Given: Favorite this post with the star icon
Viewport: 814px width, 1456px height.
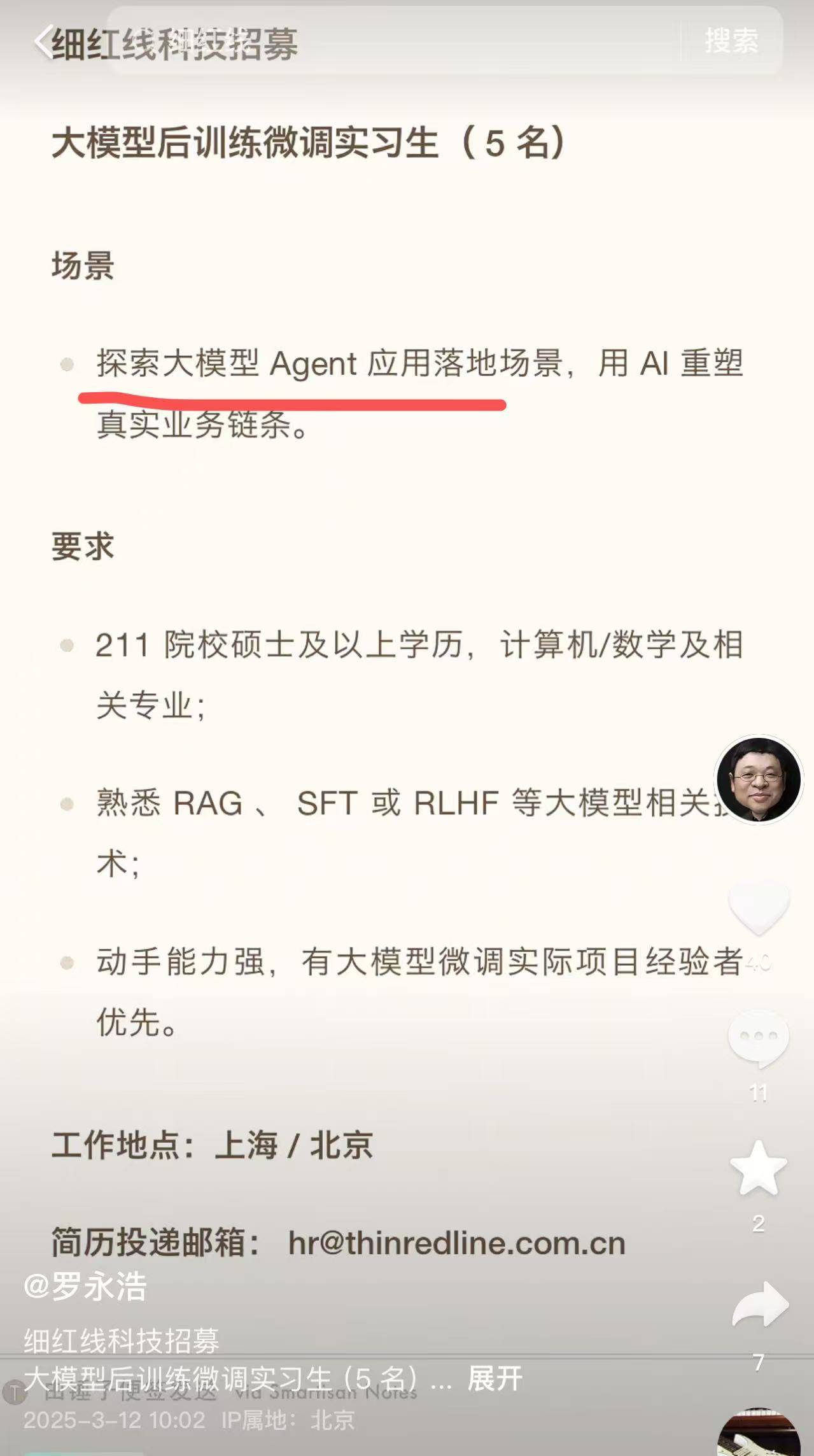Looking at the screenshot, I should point(759,1169).
